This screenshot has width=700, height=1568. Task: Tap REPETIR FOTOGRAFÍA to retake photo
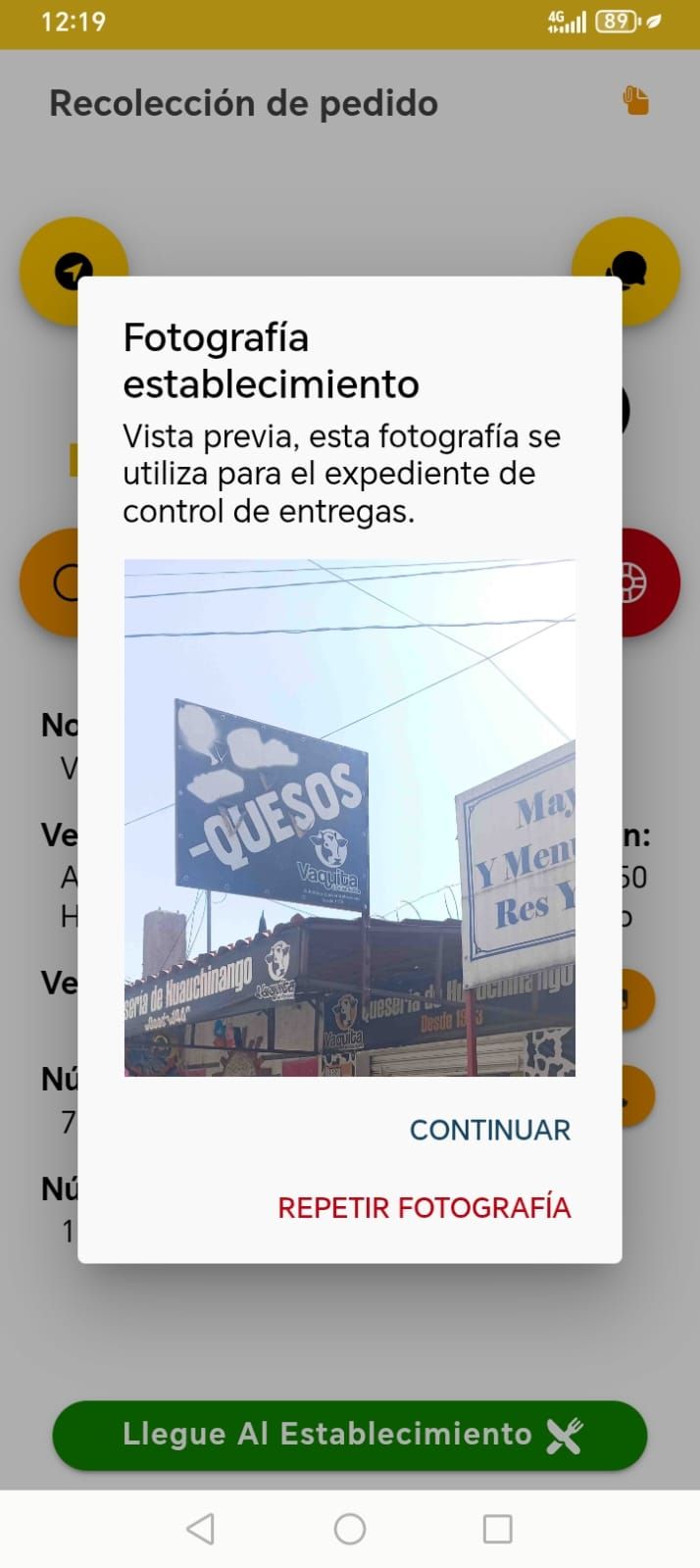(424, 1207)
